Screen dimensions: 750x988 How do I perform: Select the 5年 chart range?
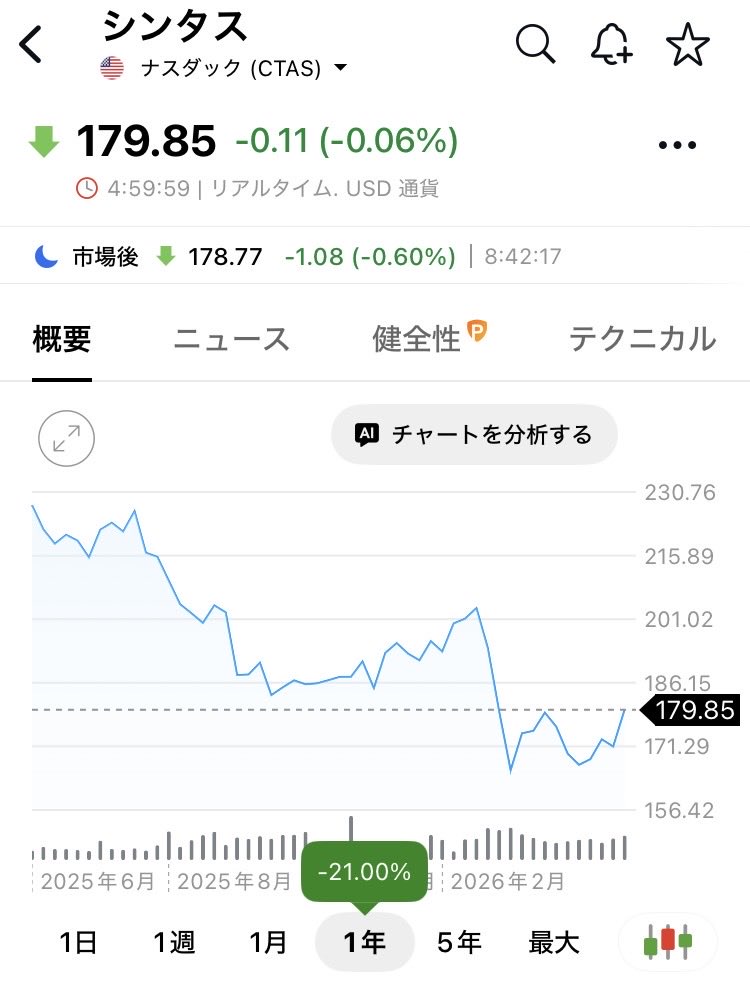[x=459, y=943]
